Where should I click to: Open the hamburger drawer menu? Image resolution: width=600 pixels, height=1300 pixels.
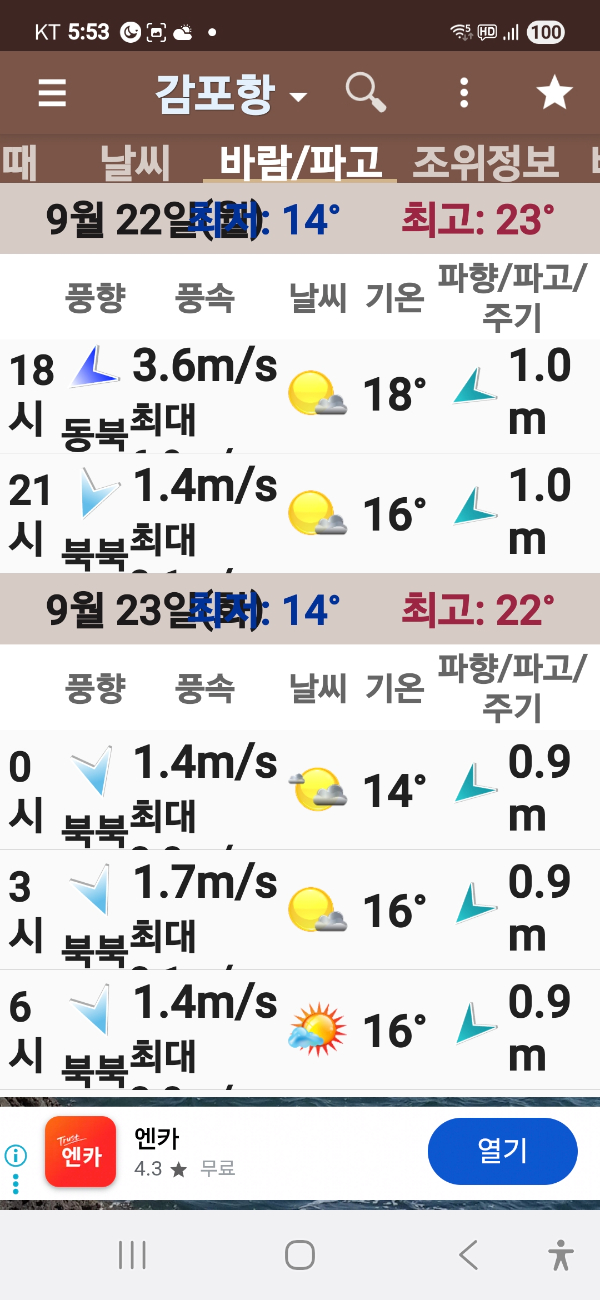pyautogui.click(x=52, y=93)
